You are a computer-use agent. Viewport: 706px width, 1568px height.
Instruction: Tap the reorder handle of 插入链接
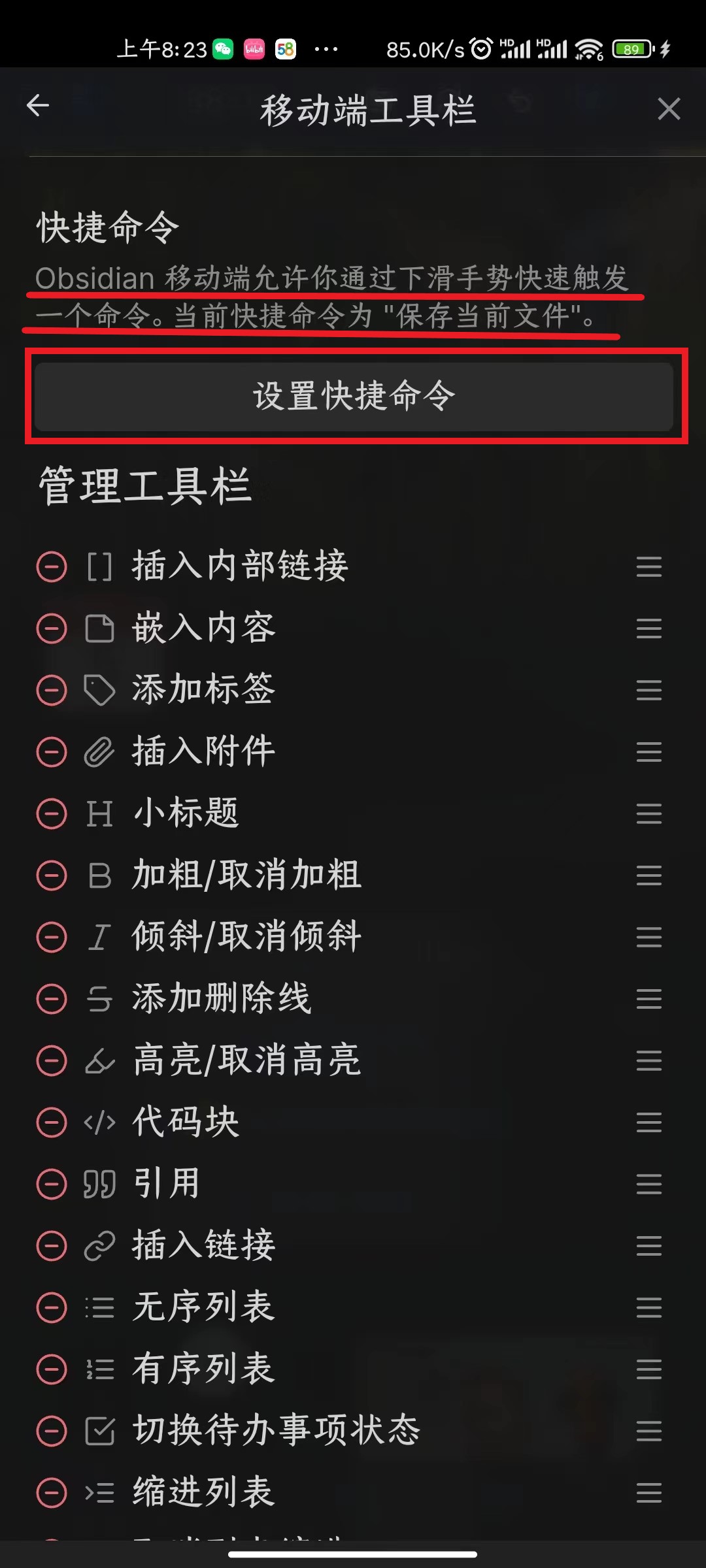[649, 1246]
